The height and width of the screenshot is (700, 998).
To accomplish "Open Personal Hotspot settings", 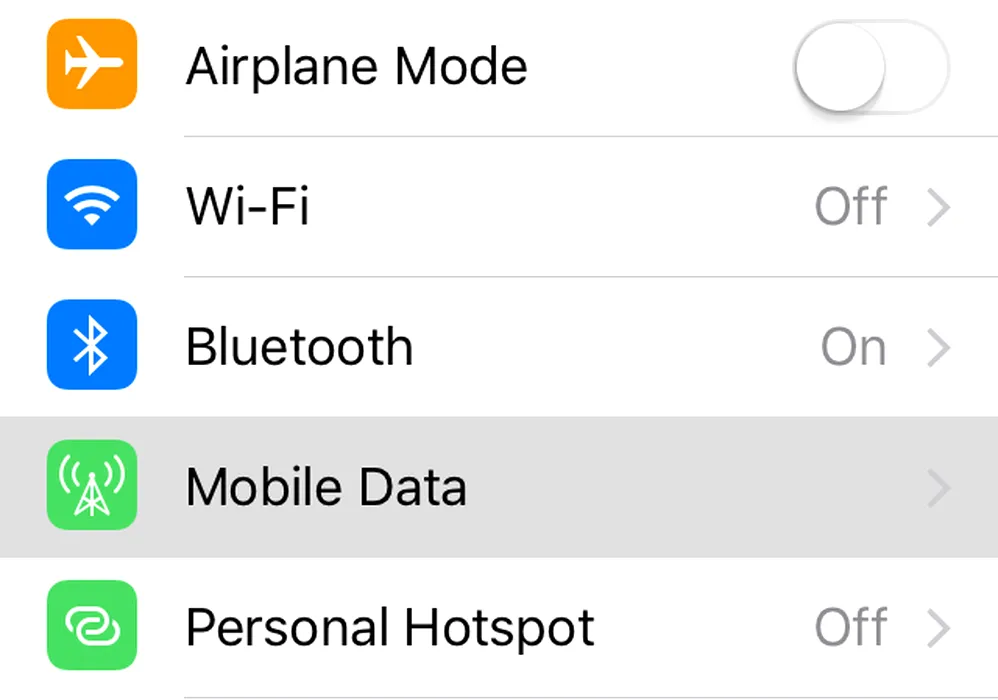I will coord(498,628).
